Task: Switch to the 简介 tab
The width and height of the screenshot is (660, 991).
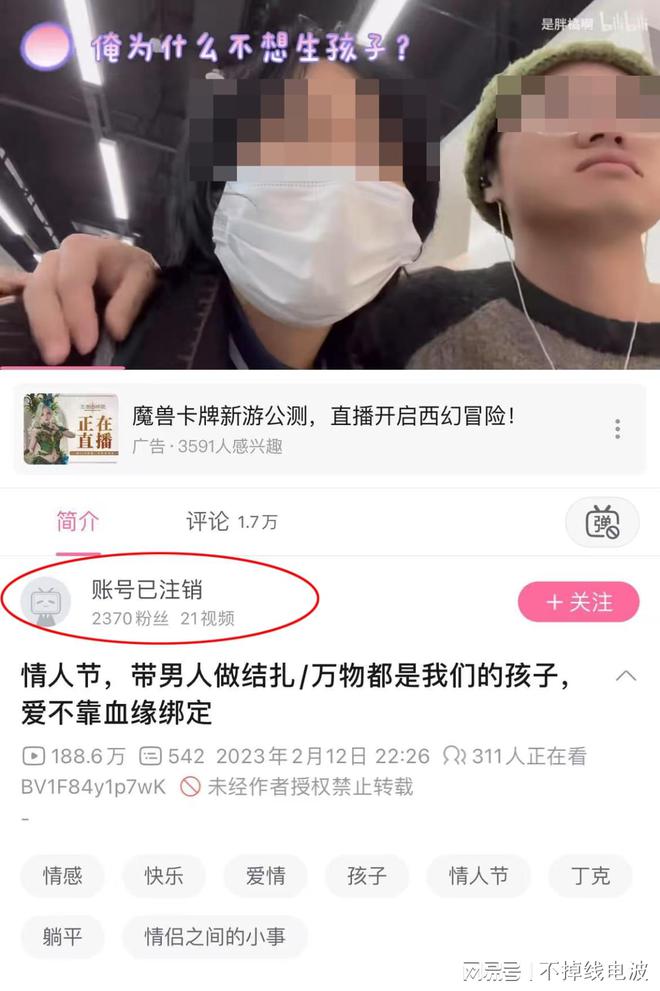Action: pos(77,521)
